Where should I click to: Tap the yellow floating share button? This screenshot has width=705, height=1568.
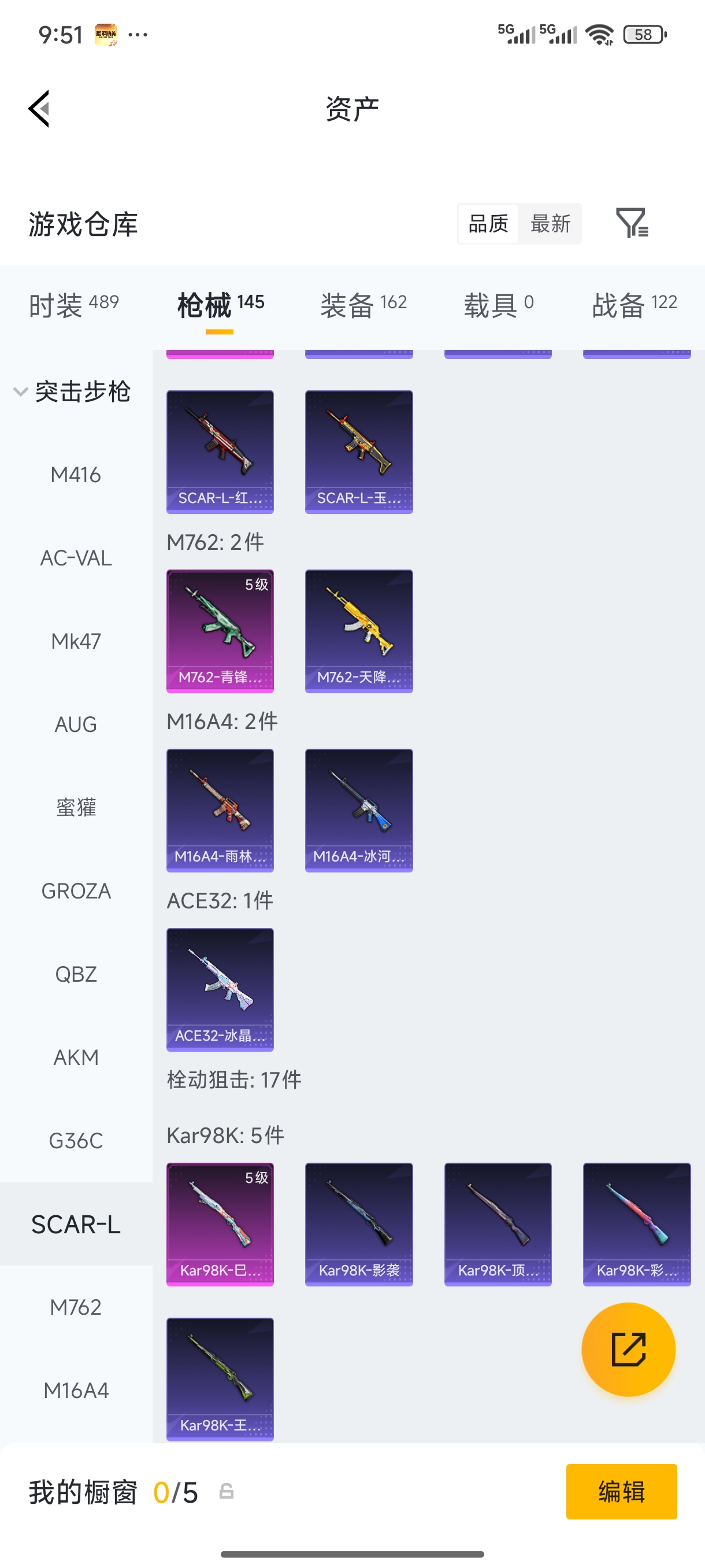point(628,1349)
